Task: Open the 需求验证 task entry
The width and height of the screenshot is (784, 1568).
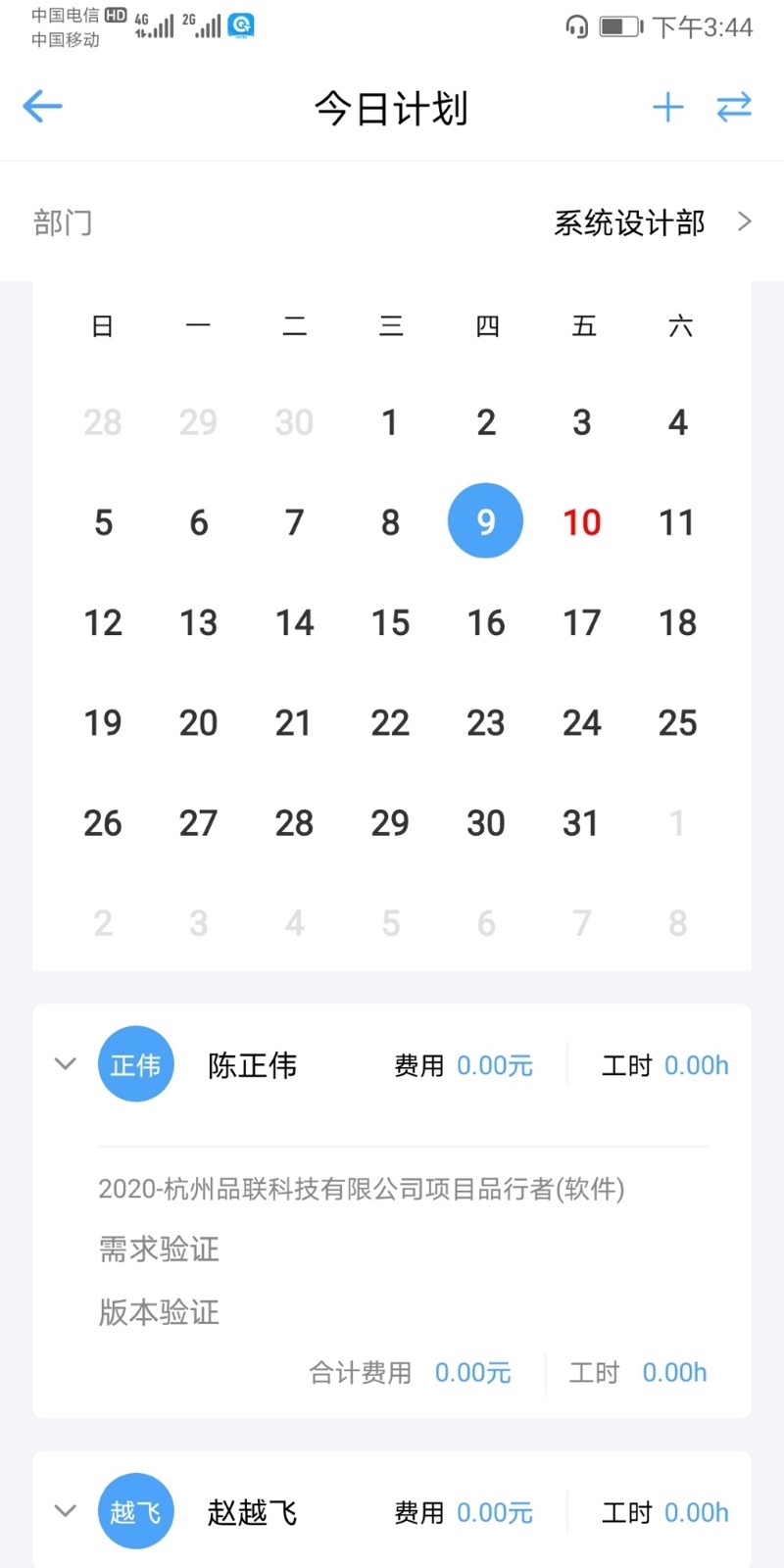Action: point(159,1249)
